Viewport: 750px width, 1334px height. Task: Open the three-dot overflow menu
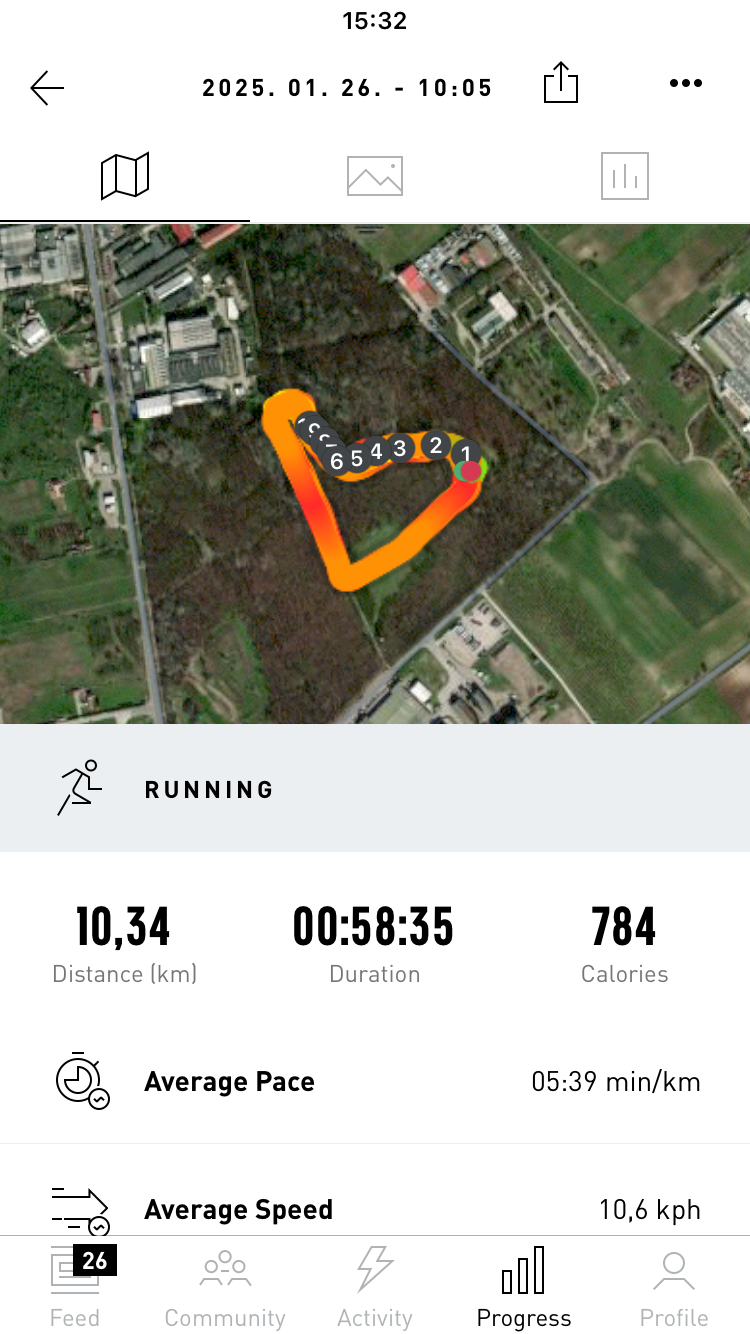pyautogui.click(x=686, y=84)
